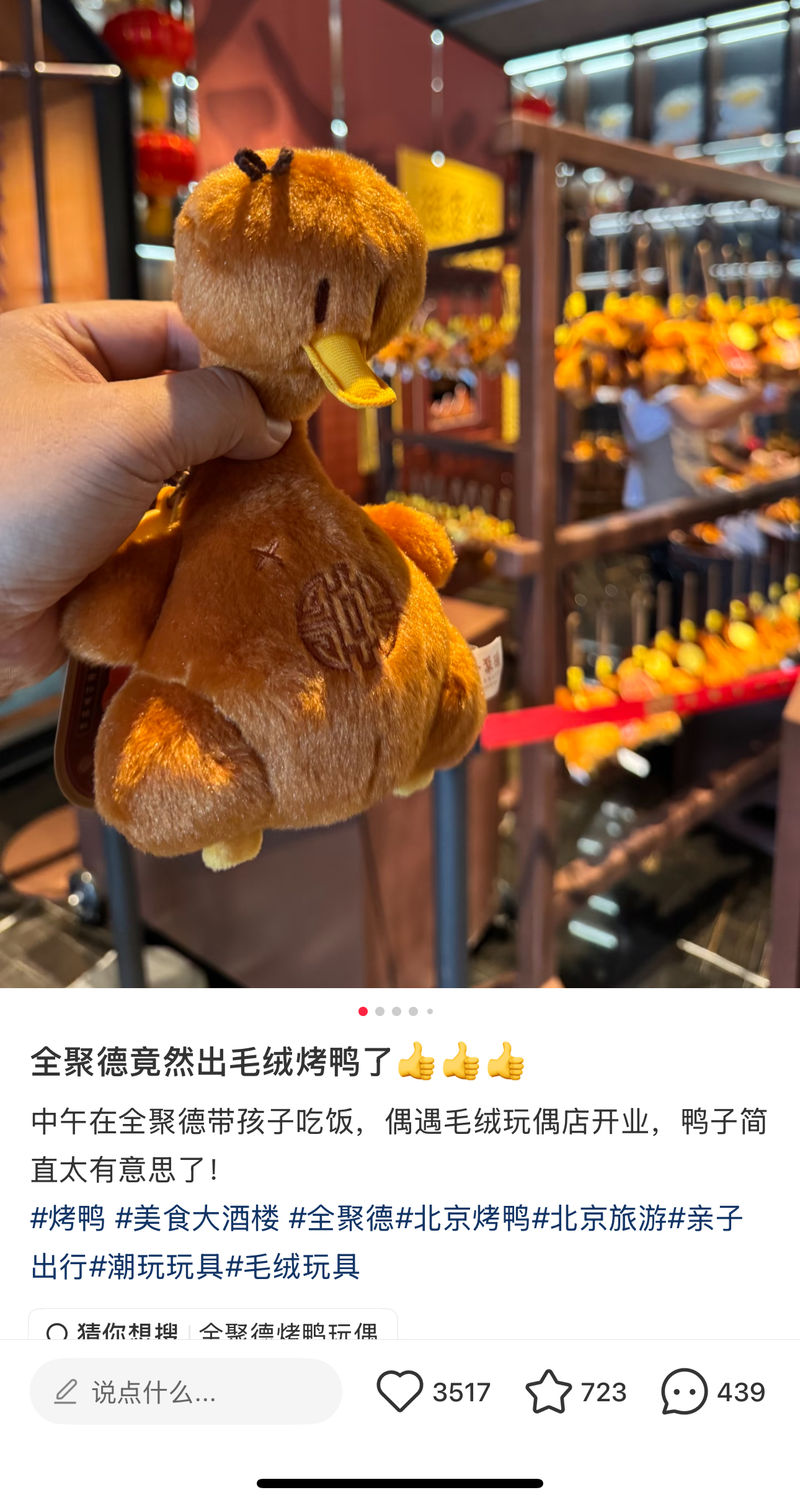Search suggested 全聚德烤鸭玩偶 query
This screenshot has width=800, height=1503.
pos(288,1331)
